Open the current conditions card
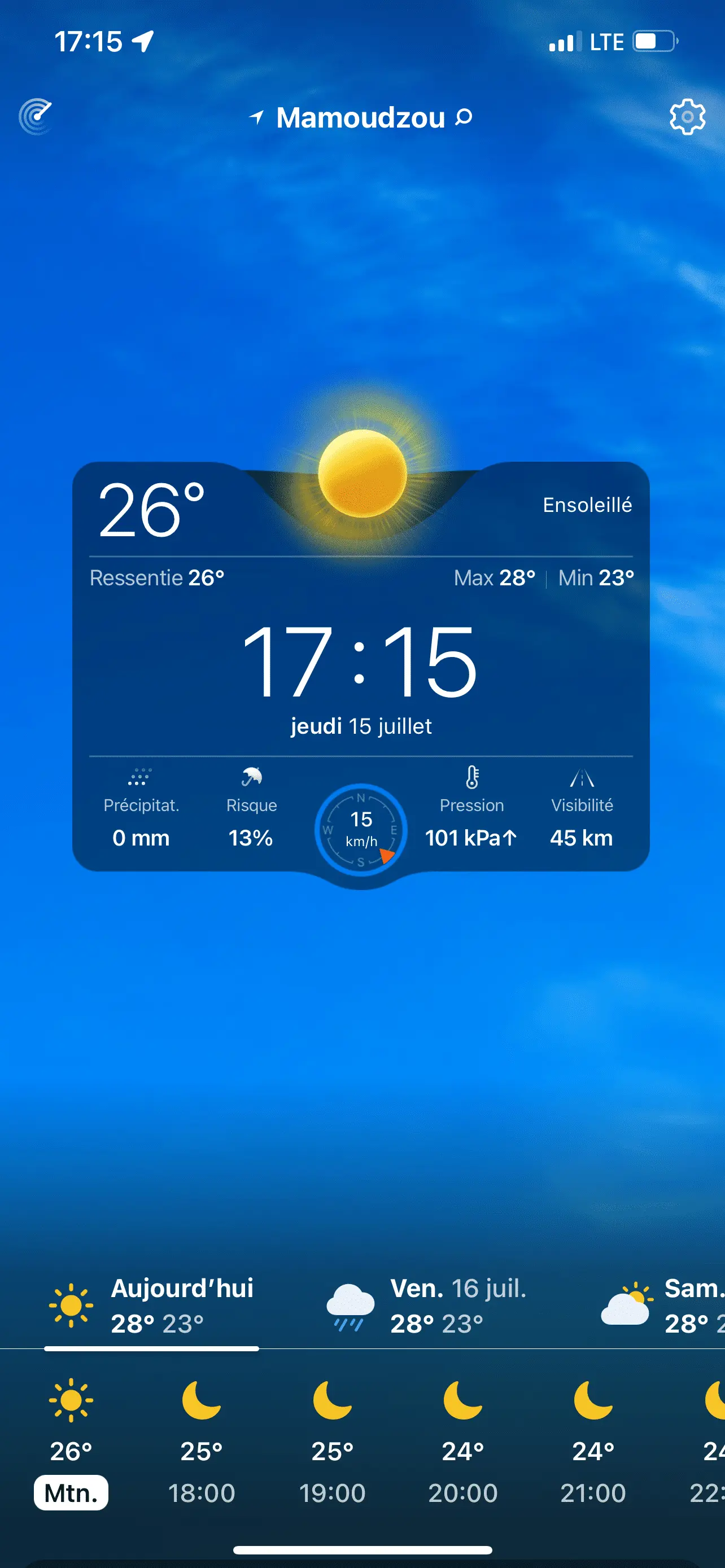Viewport: 725px width, 1568px height. [361, 663]
